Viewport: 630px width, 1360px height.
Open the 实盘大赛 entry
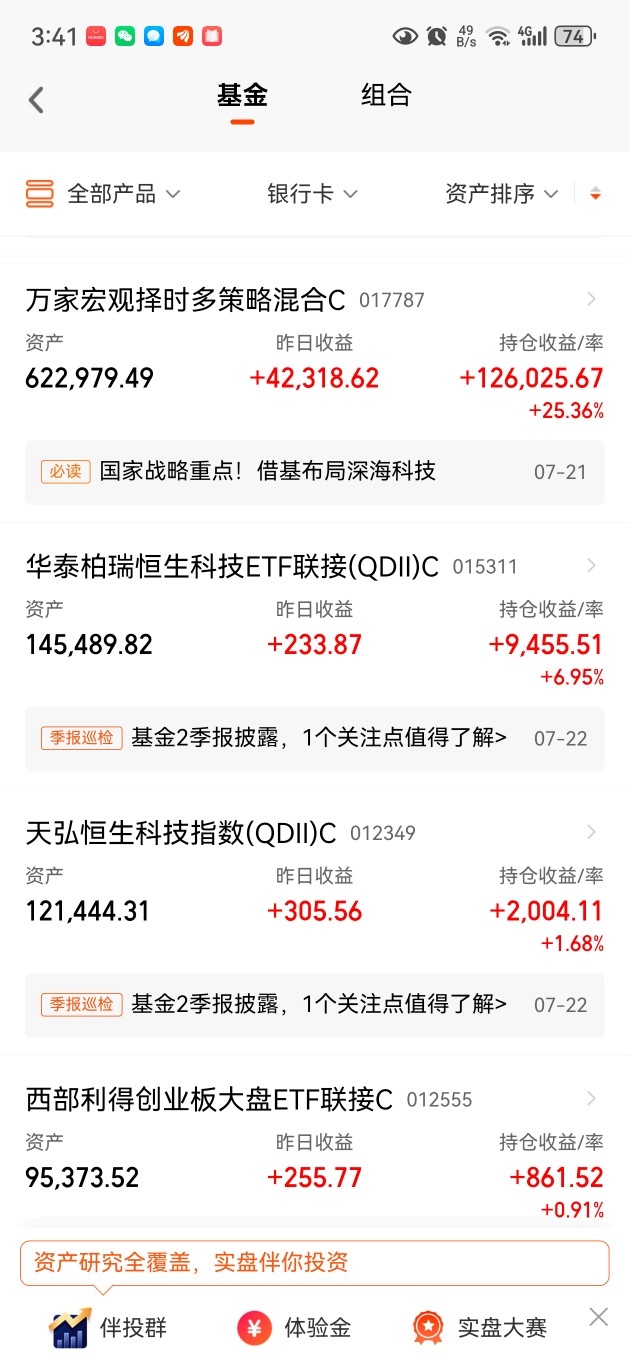tap(480, 1328)
